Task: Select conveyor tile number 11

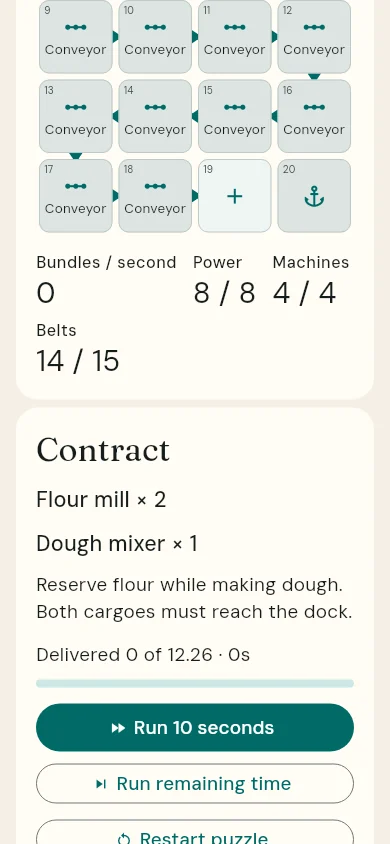Action: pyautogui.click(x=235, y=37)
